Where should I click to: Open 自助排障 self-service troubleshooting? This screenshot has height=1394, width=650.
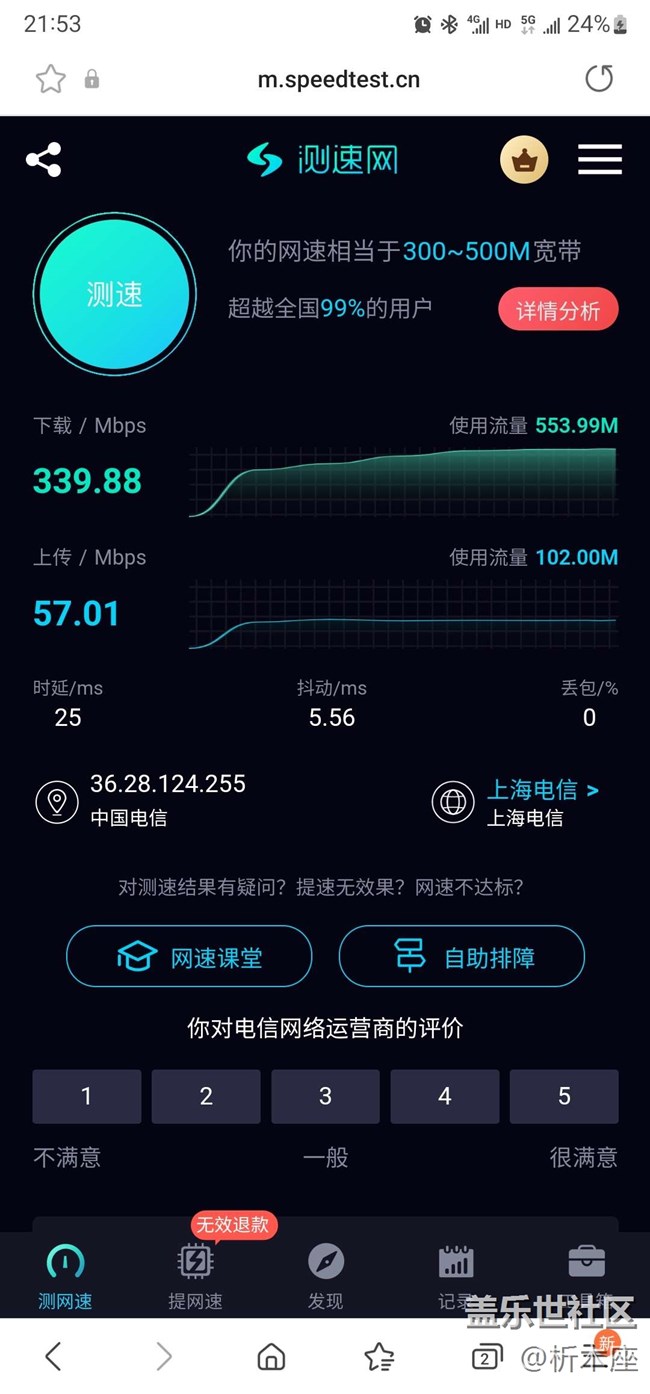tap(461, 957)
